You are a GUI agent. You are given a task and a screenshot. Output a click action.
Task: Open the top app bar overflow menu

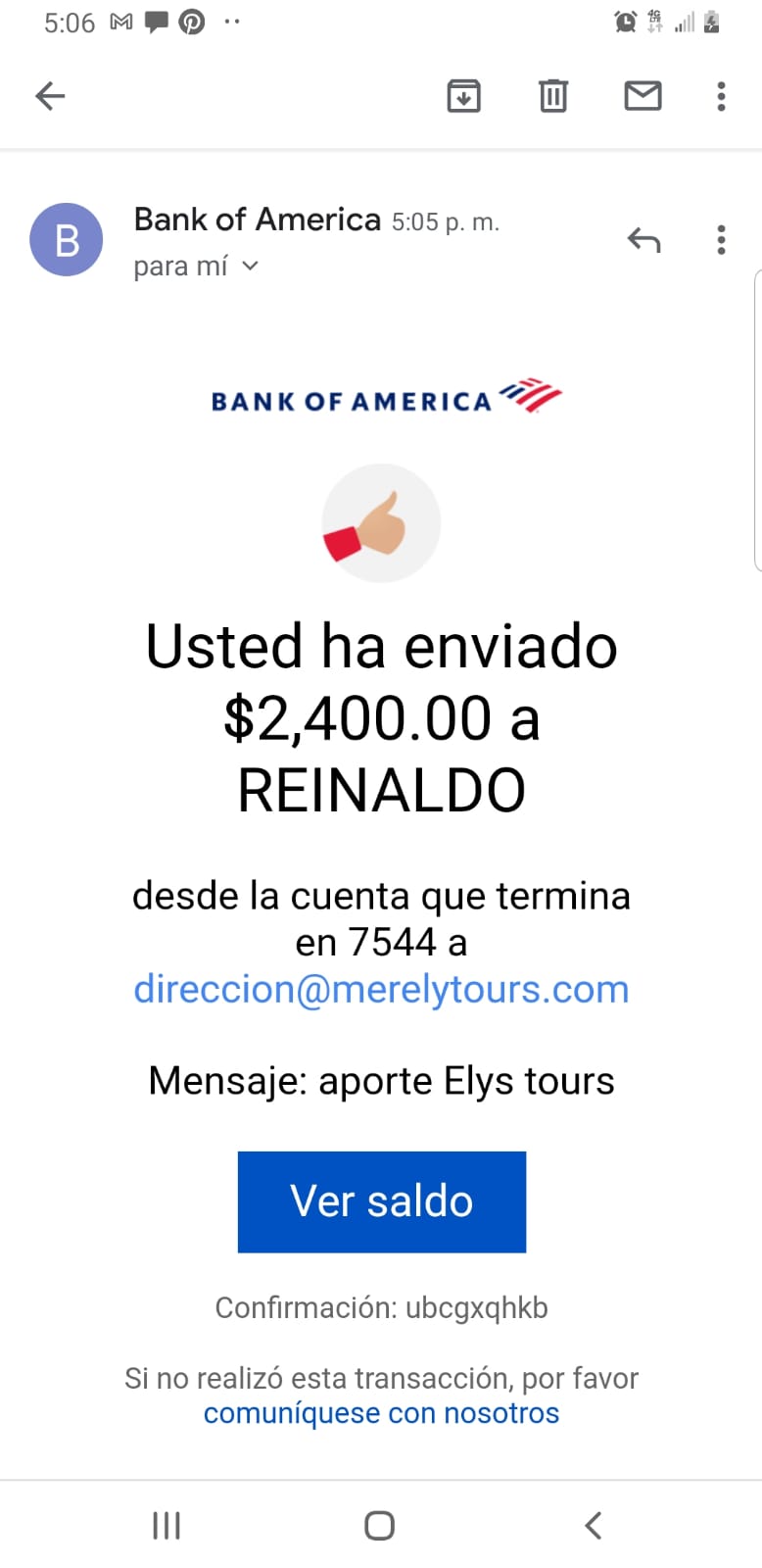click(721, 96)
